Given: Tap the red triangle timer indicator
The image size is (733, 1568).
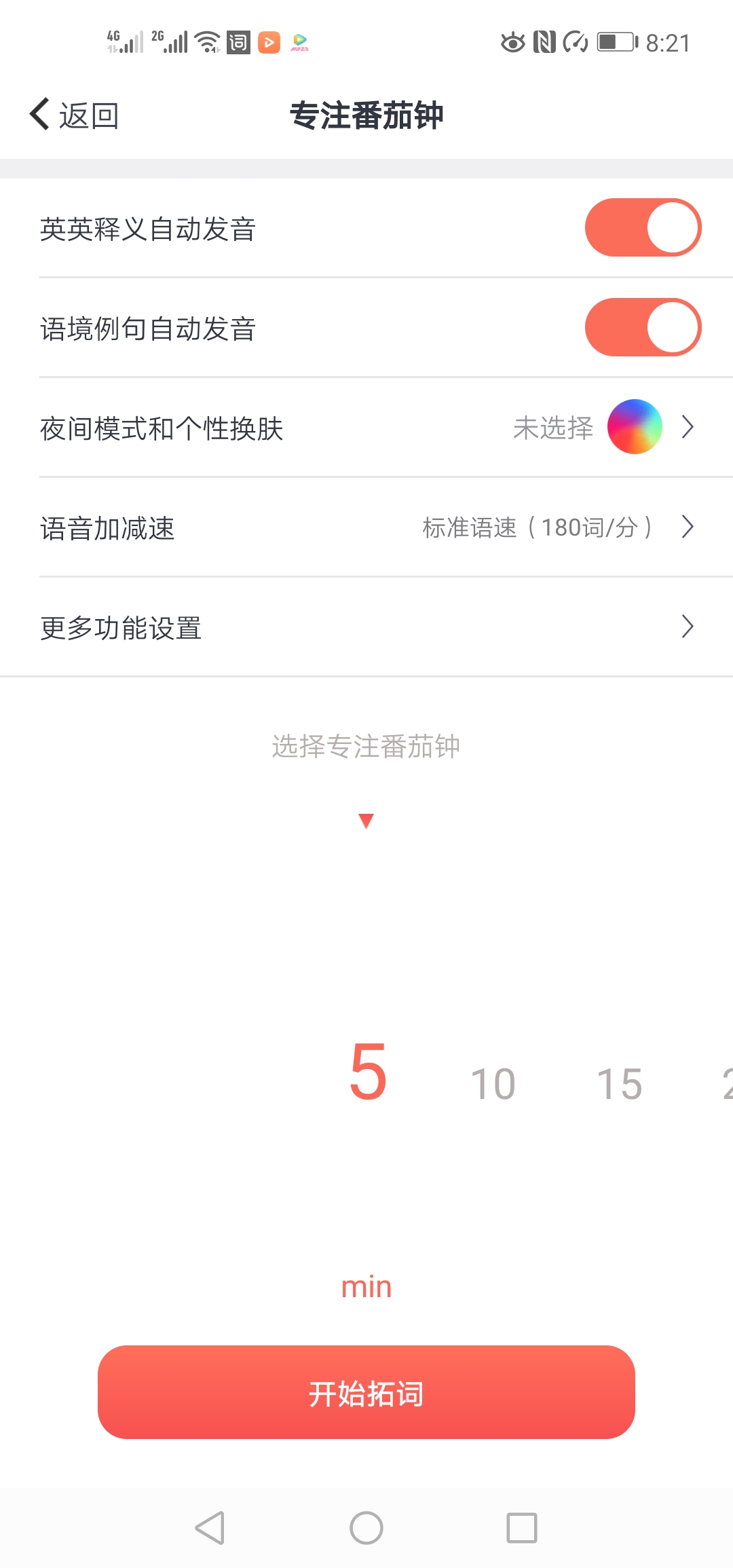Looking at the screenshot, I should (x=366, y=821).
